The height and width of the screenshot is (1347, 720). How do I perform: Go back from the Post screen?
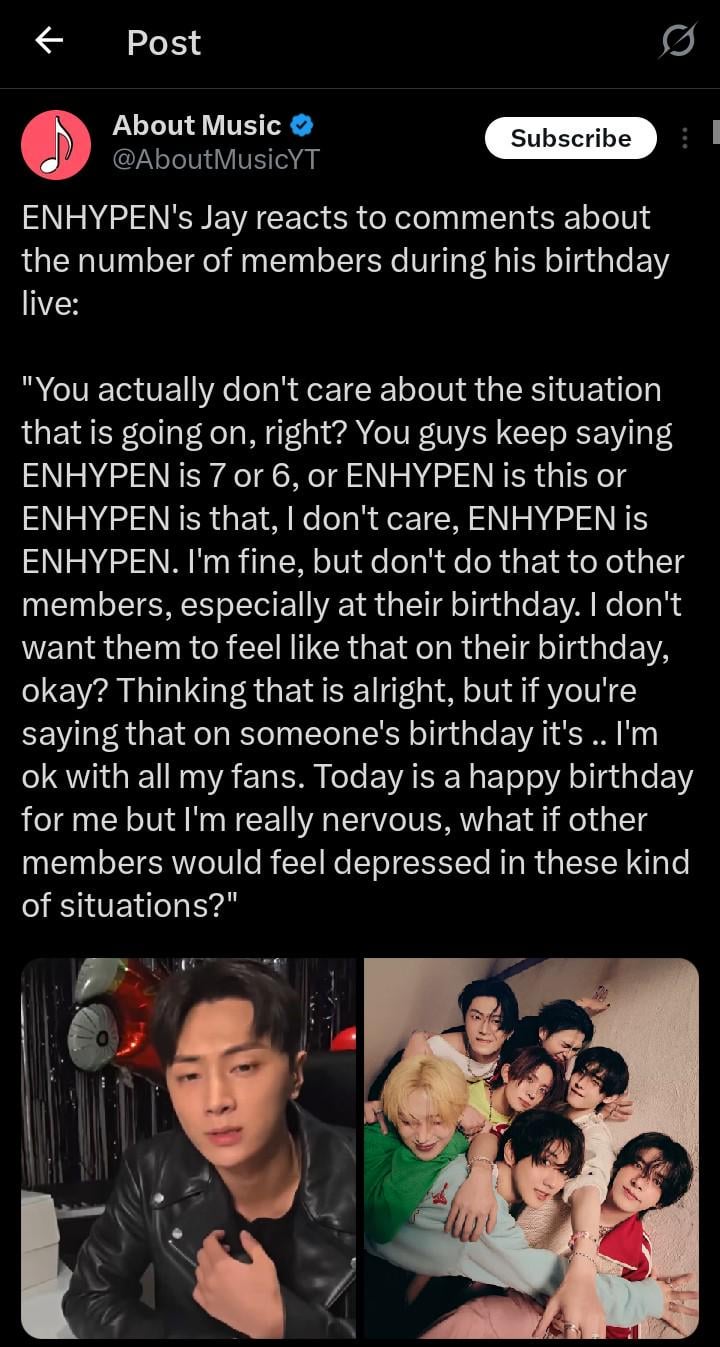(48, 41)
